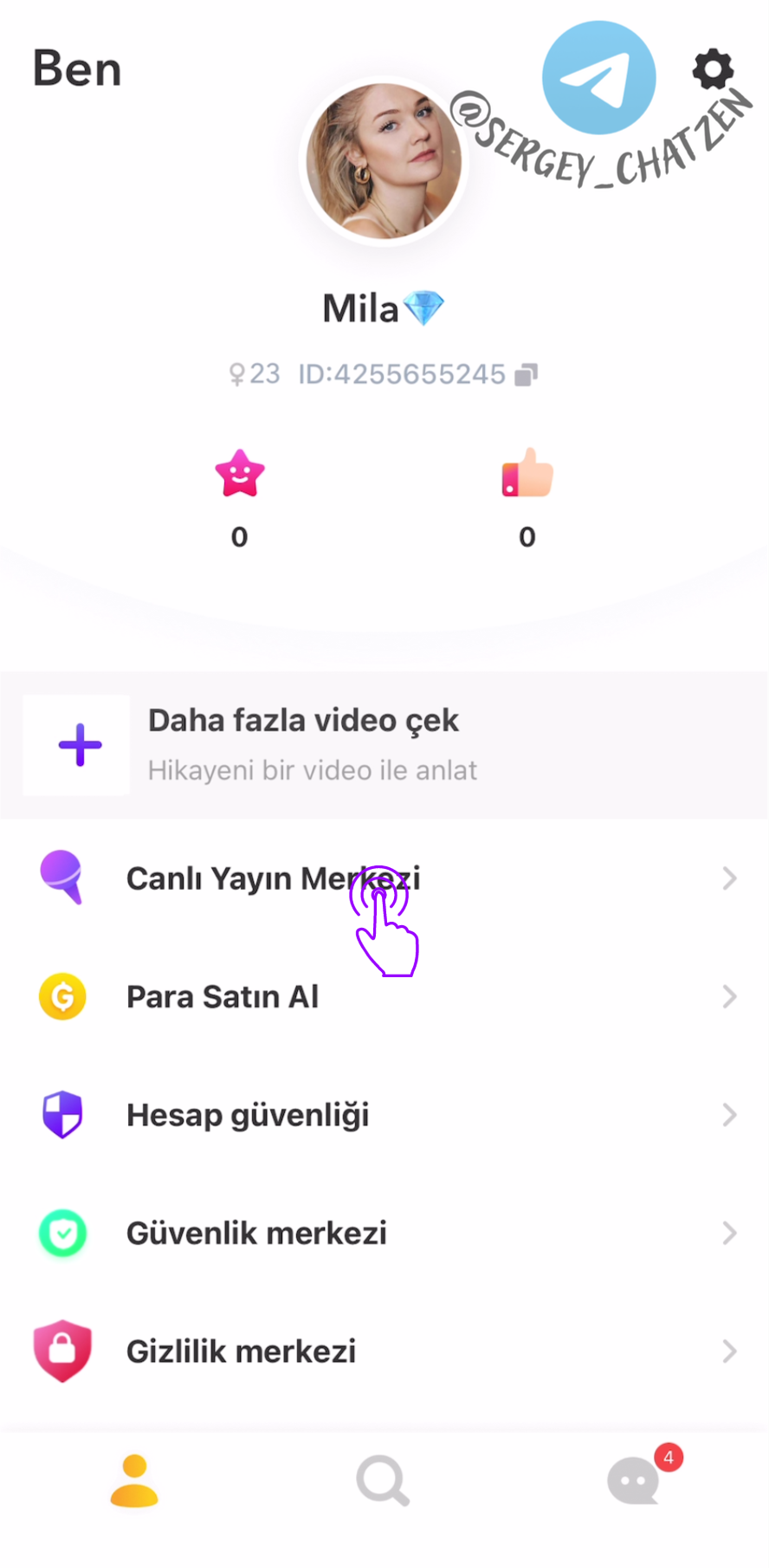769x1568 pixels.
Task: Open the settings gear icon
Action: pos(713,69)
